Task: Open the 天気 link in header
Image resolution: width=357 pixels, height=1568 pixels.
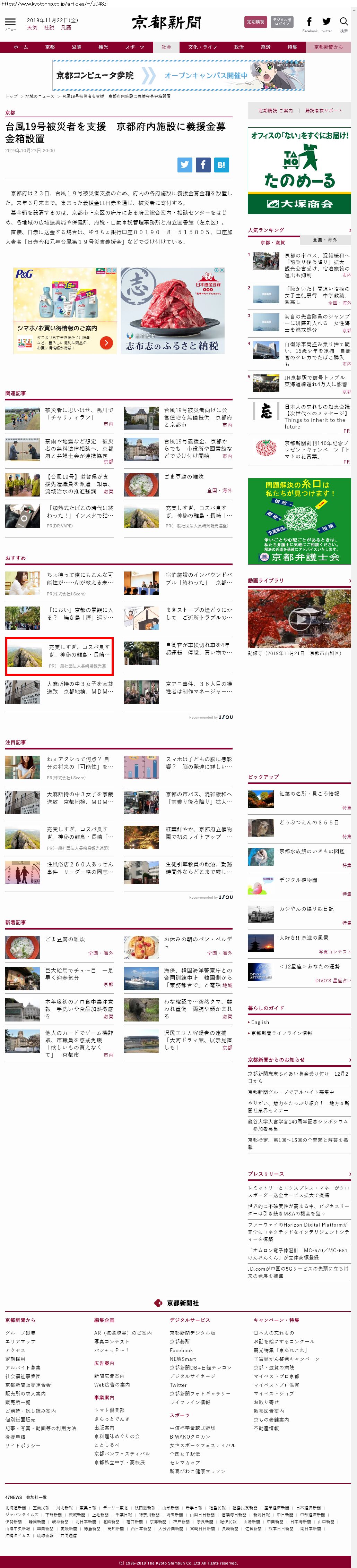Action: click(x=32, y=27)
